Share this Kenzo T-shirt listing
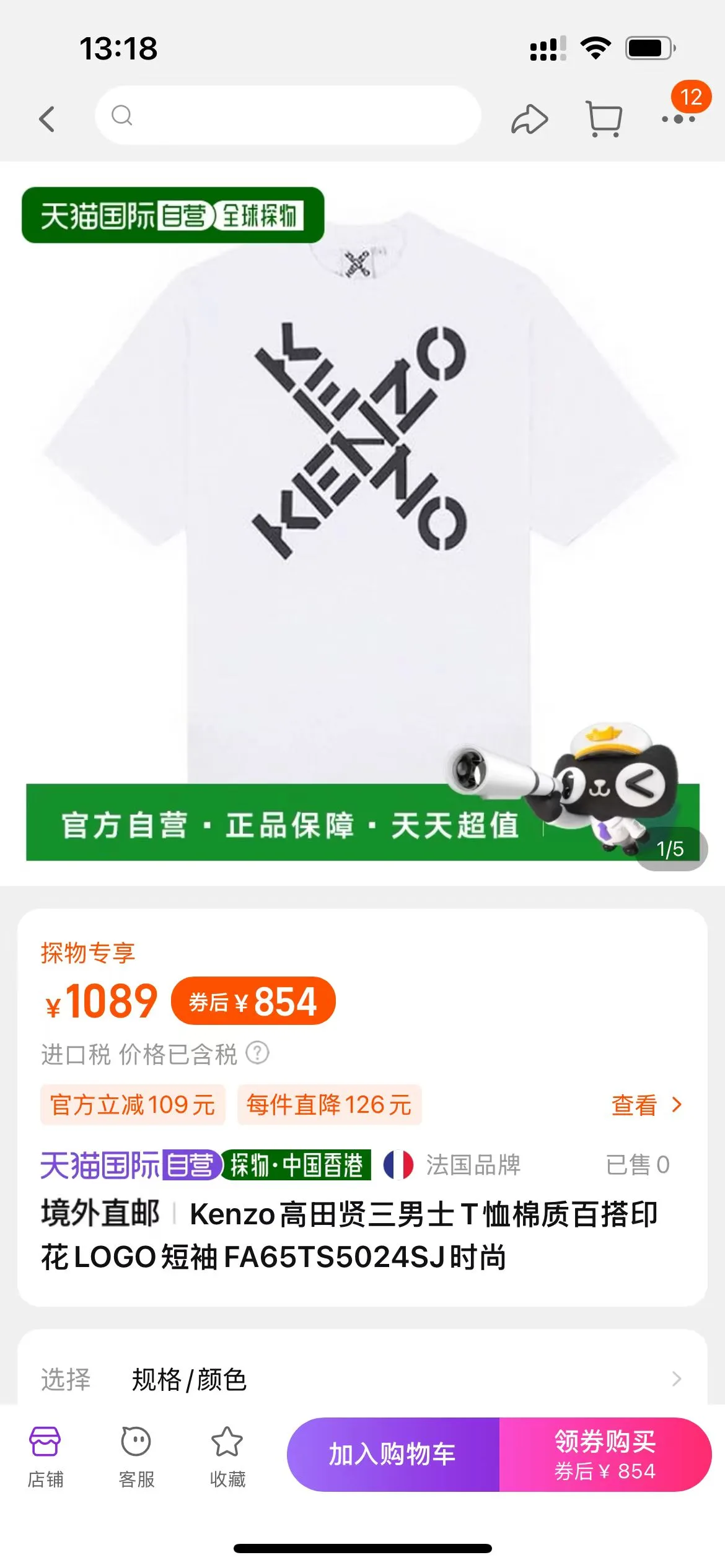This screenshot has height=1568, width=725. 529,118
